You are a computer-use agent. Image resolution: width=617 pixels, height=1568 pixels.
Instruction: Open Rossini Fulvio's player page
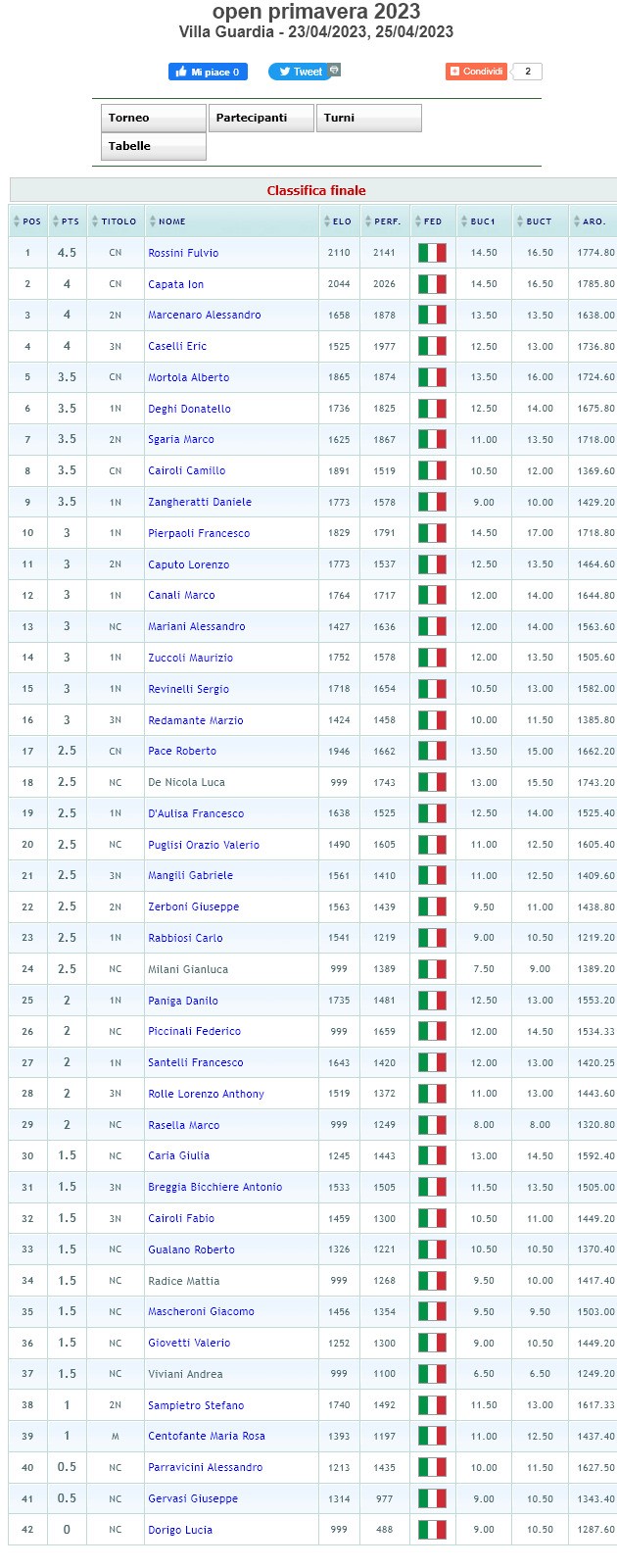(x=183, y=253)
